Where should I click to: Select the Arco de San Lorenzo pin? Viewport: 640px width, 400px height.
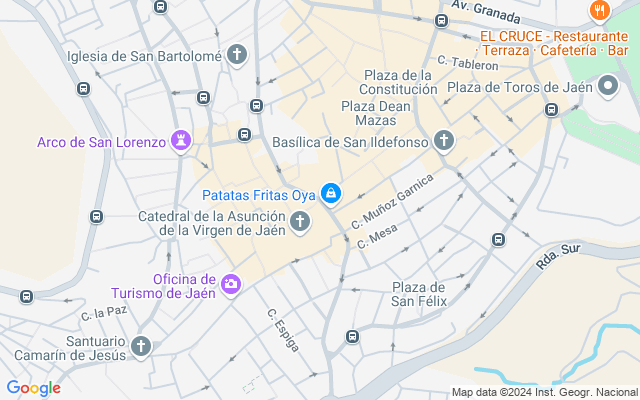point(182,141)
